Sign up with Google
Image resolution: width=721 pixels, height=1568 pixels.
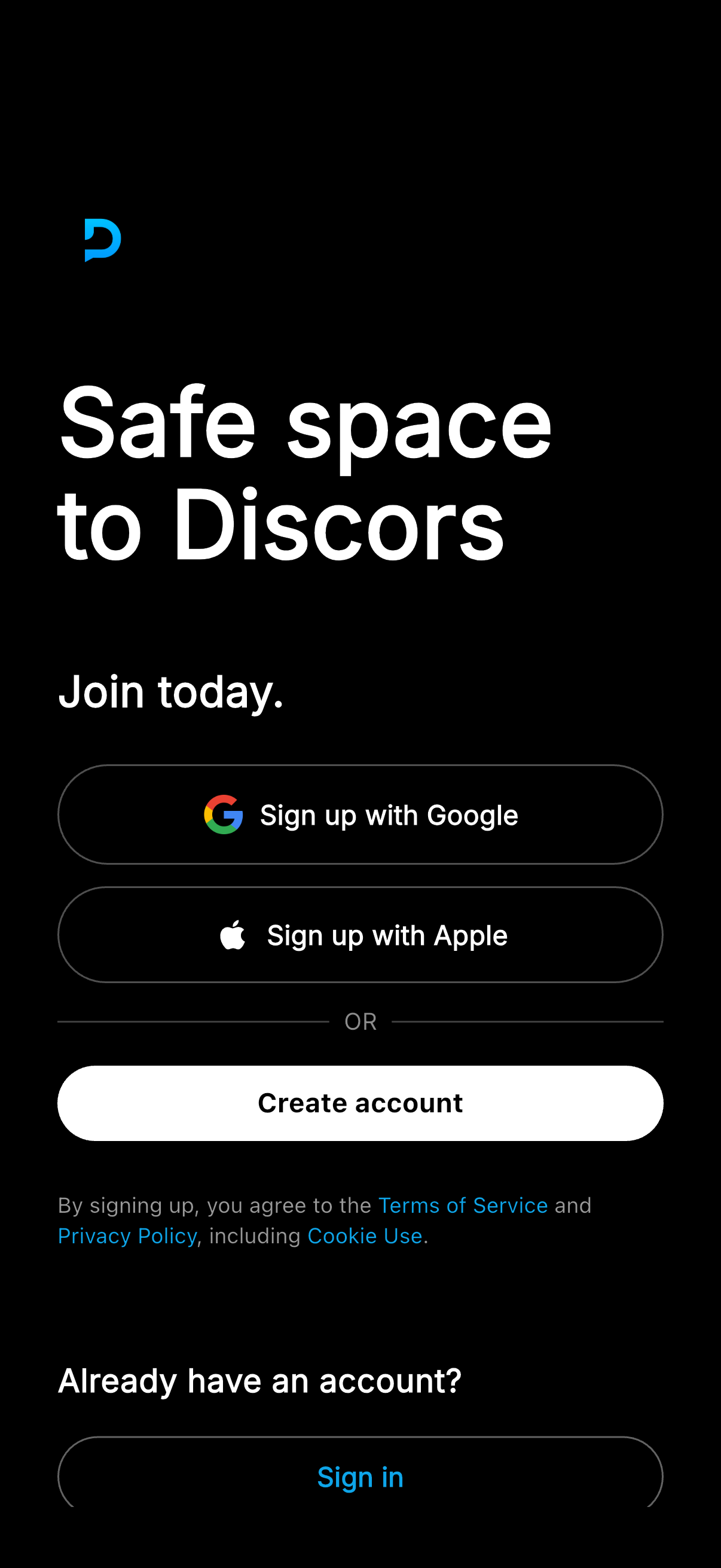[x=360, y=814]
